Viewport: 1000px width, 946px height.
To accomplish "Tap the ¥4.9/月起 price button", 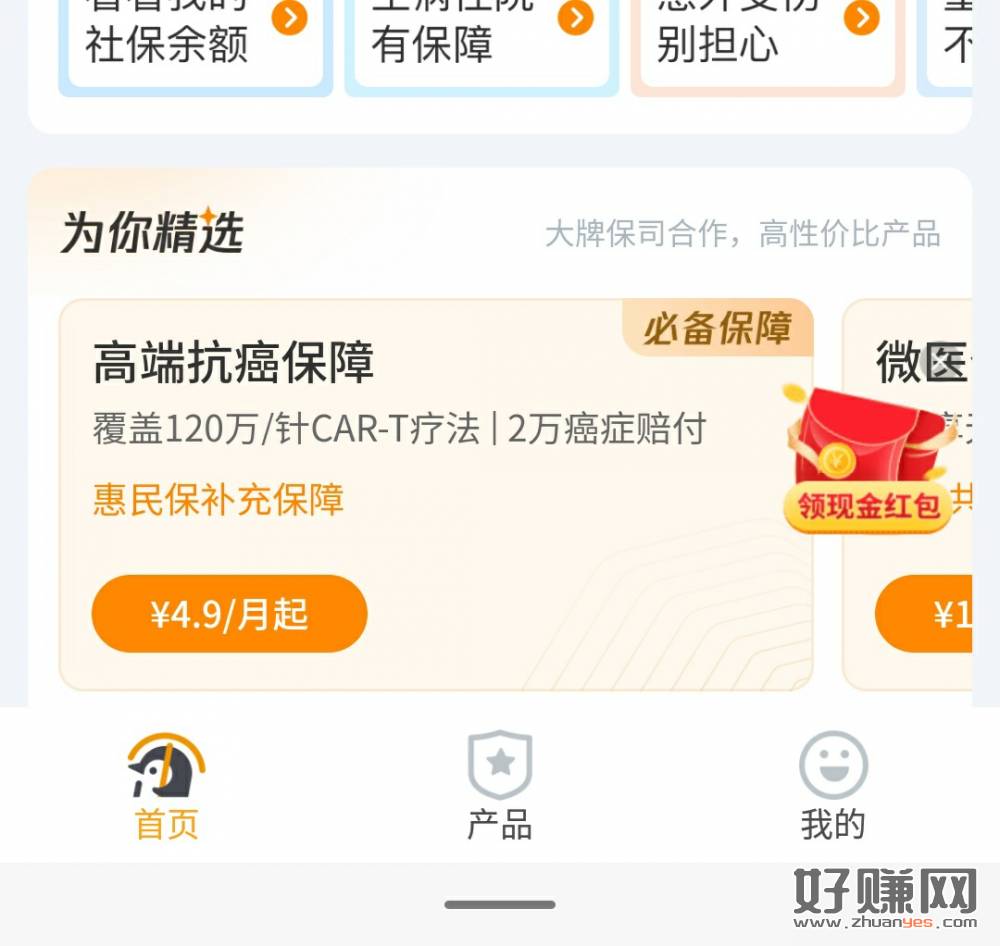I will (x=229, y=614).
